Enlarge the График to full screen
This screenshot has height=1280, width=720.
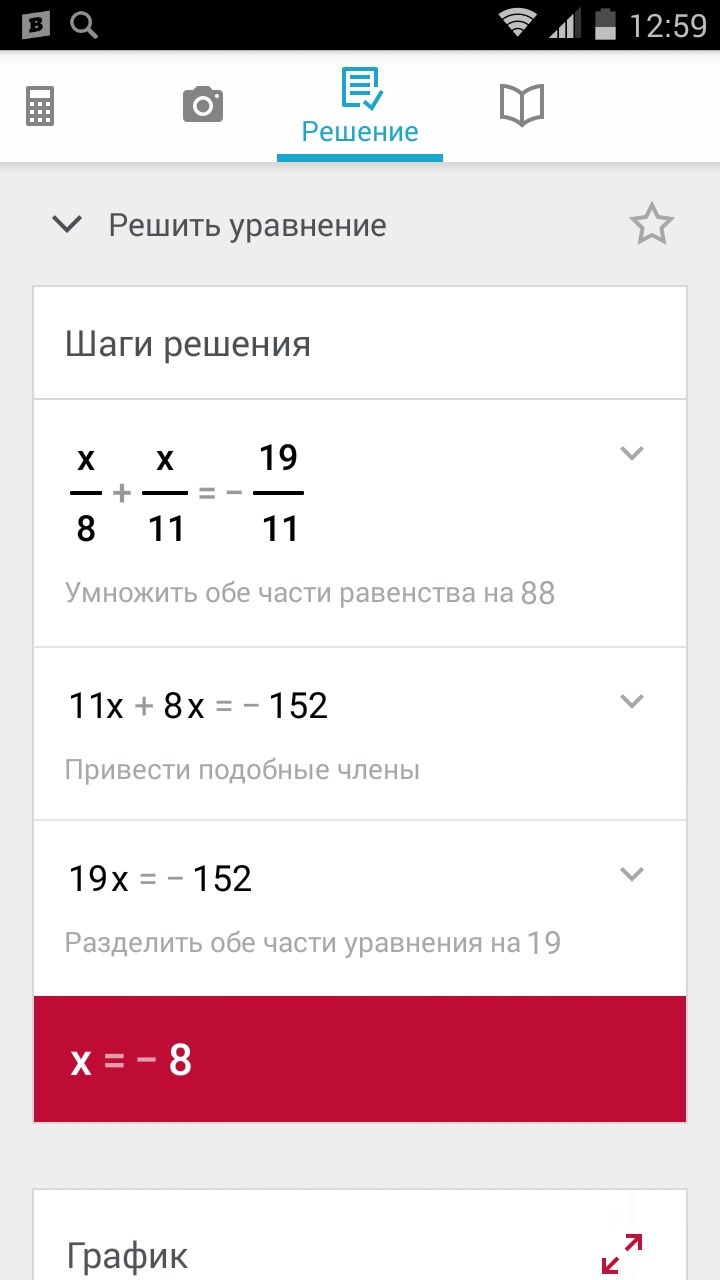(x=621, y=1253)
